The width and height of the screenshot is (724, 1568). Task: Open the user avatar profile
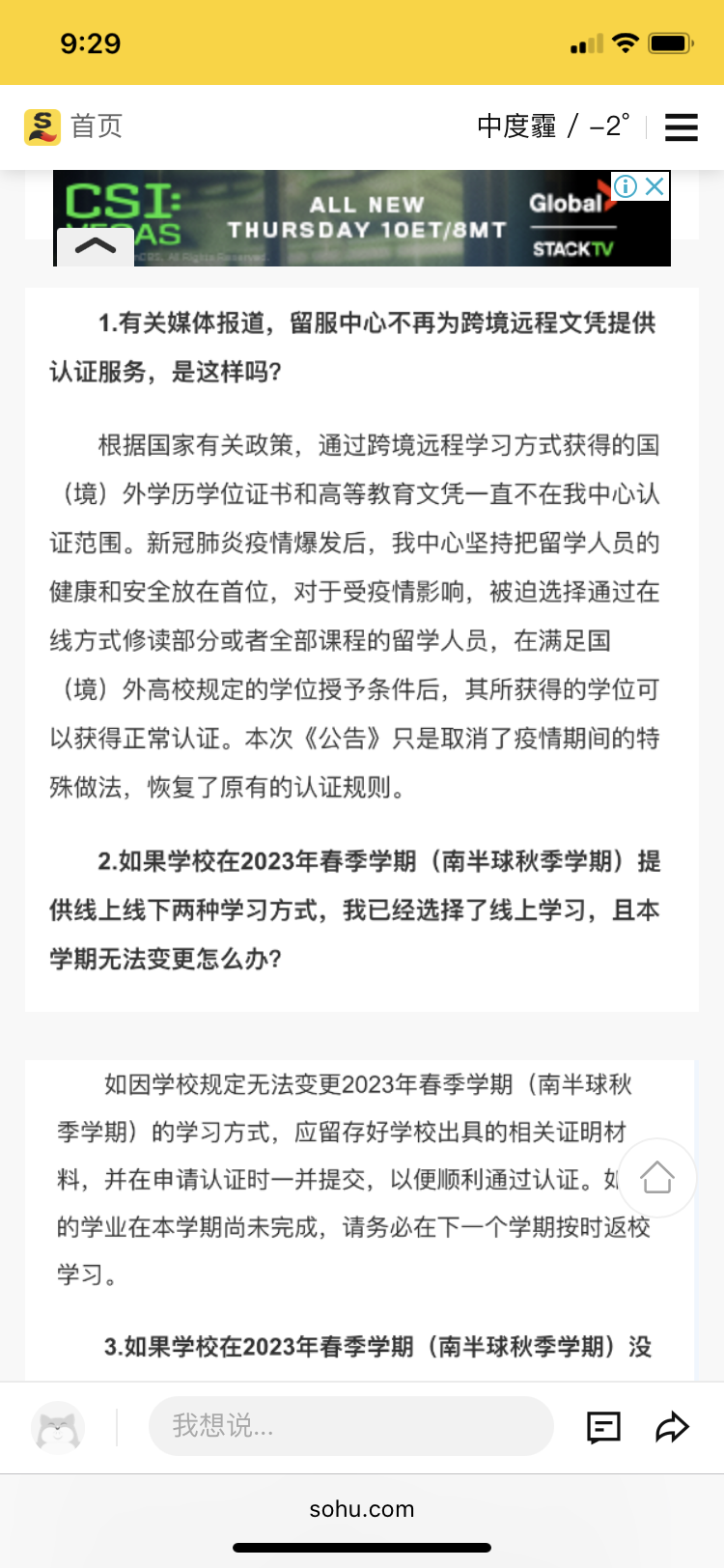tap(58, 1427)
